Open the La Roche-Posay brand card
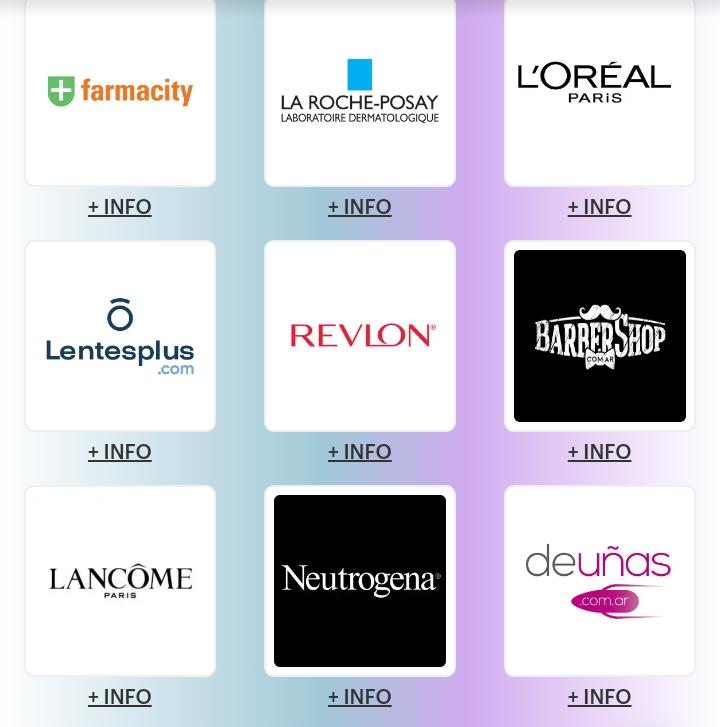Screen dimensions: 720x727 pos(360,91)
